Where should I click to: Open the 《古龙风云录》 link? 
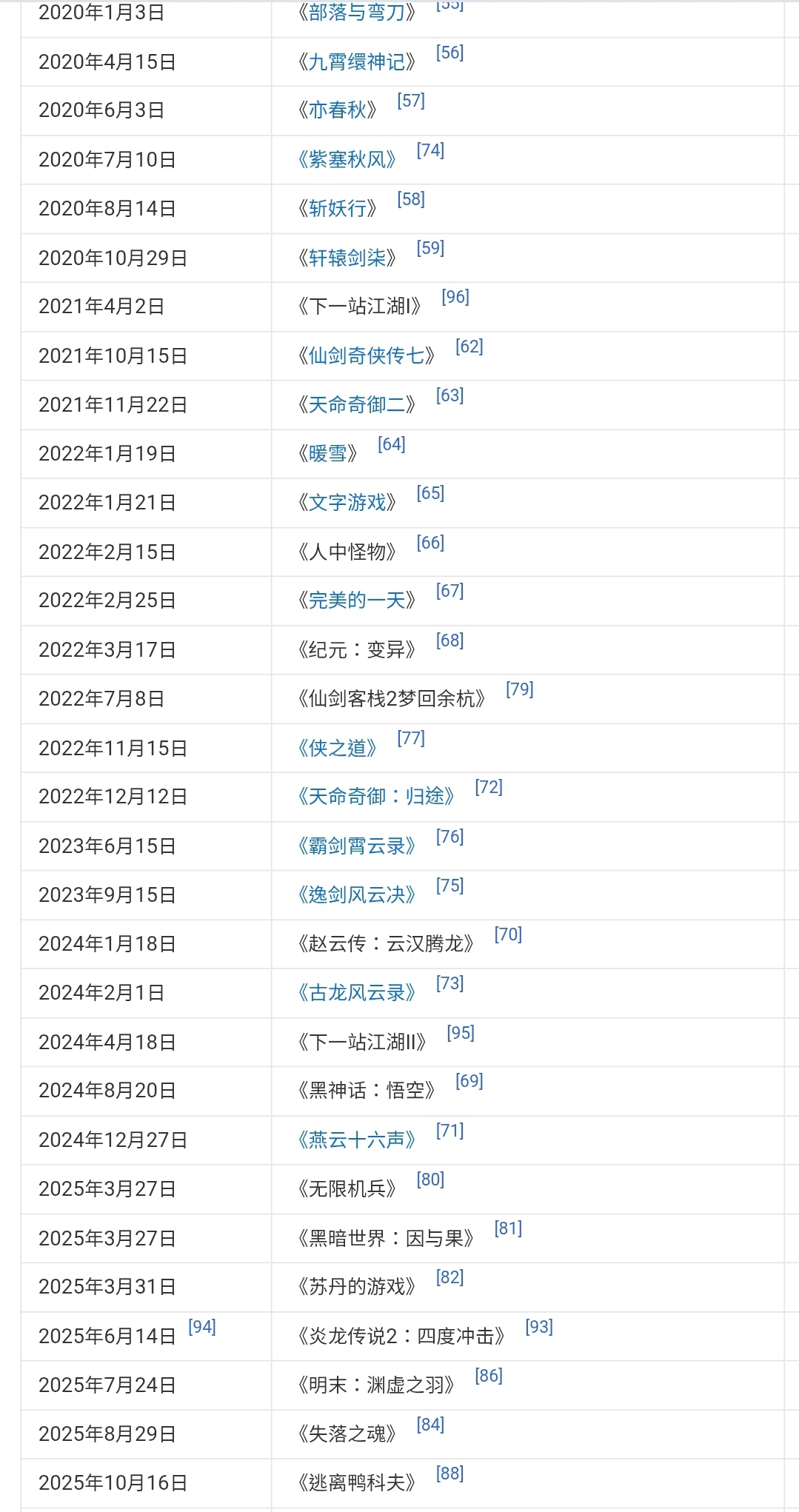click(x=356, y=993)
